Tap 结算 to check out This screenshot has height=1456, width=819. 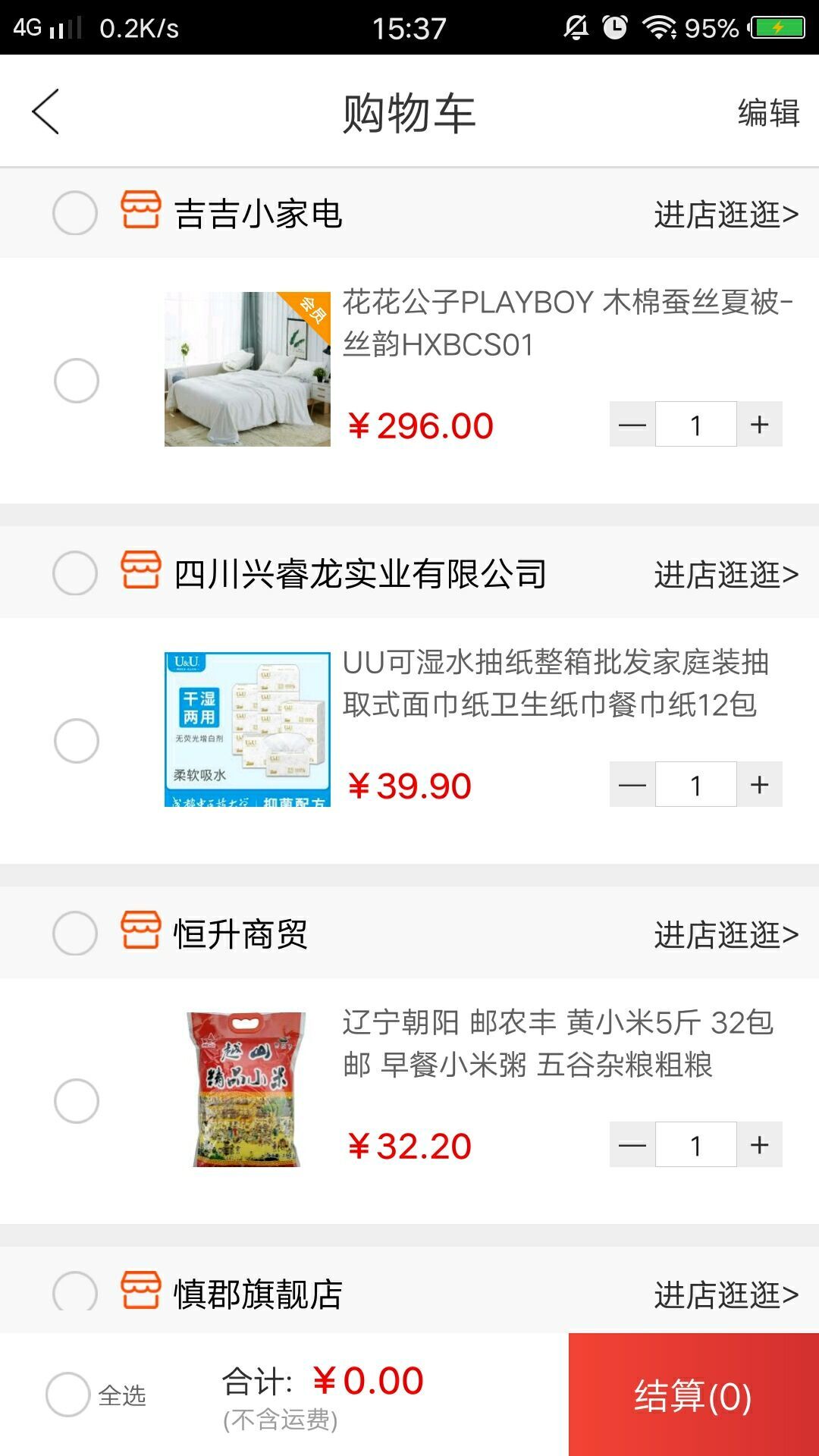(x=693, y=1395)
